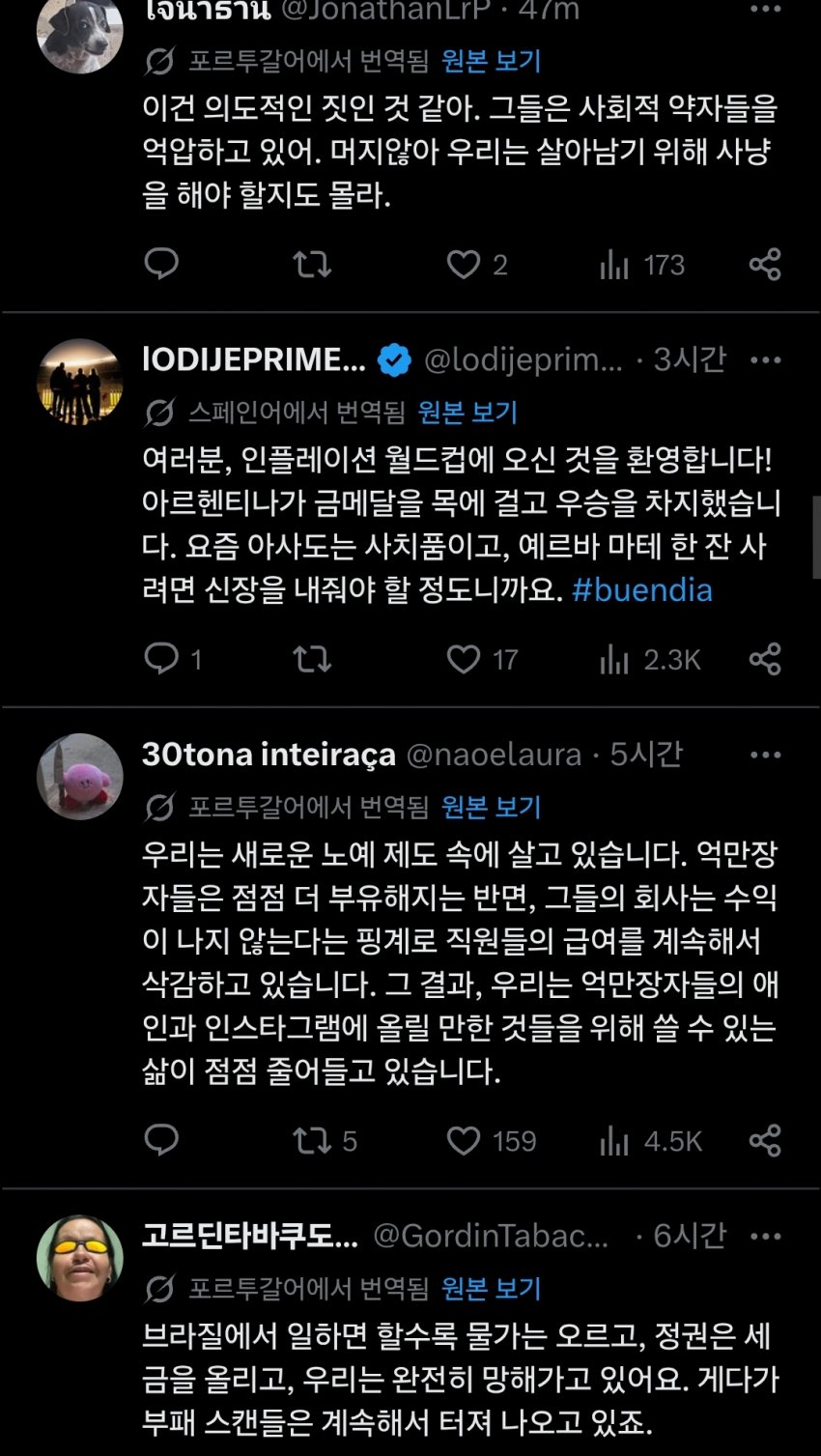Open the #buendia hashtag
The image size is (821, 1456).
[x=641, y=589]
